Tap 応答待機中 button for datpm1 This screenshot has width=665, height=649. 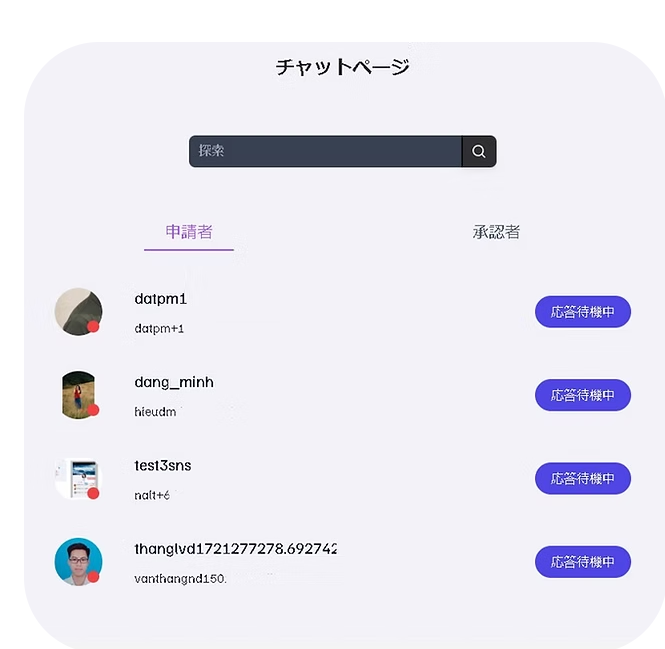[582, 312]
